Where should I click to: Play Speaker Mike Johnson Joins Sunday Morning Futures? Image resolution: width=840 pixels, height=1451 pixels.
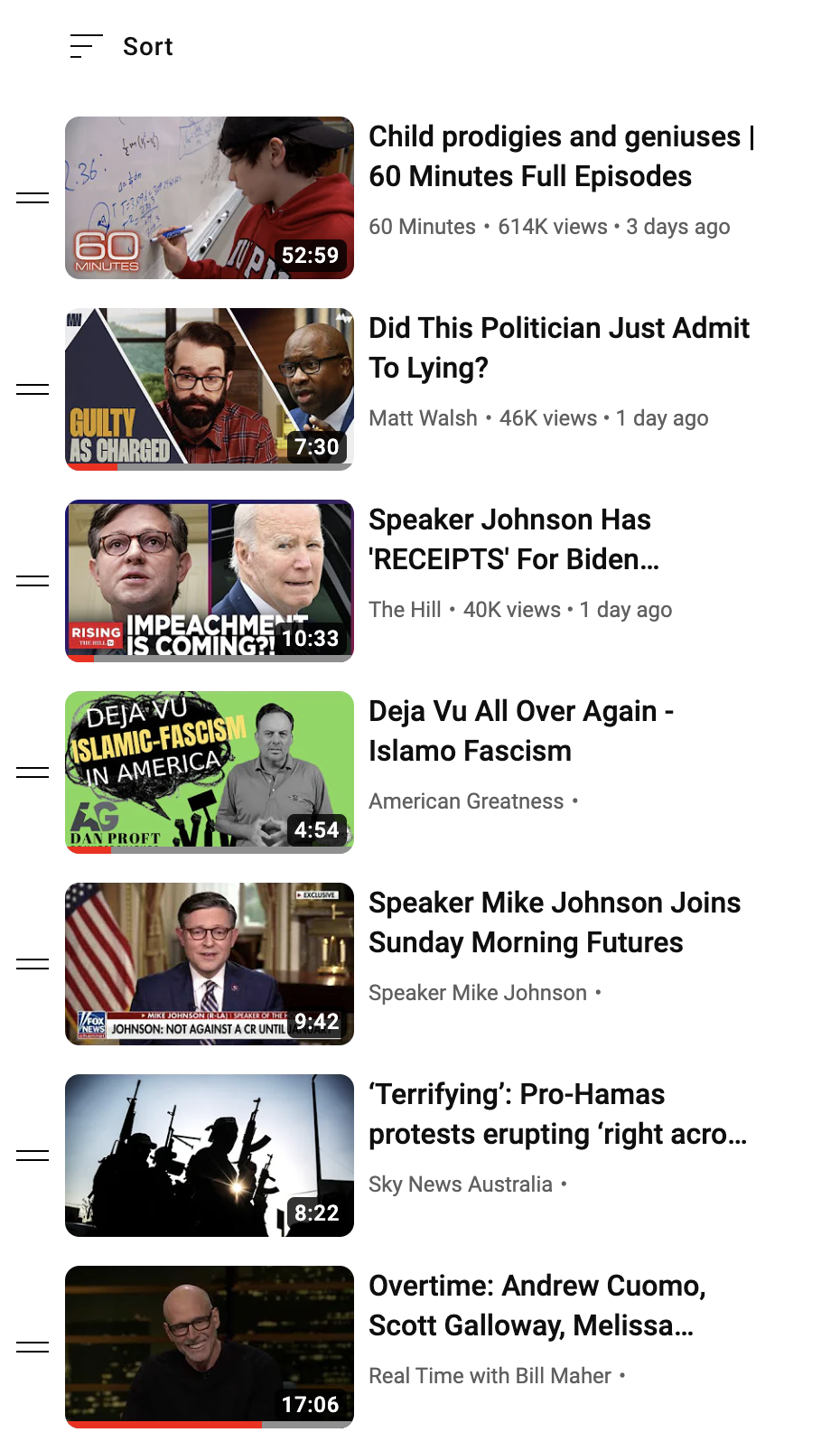click(x=209, y=963)
